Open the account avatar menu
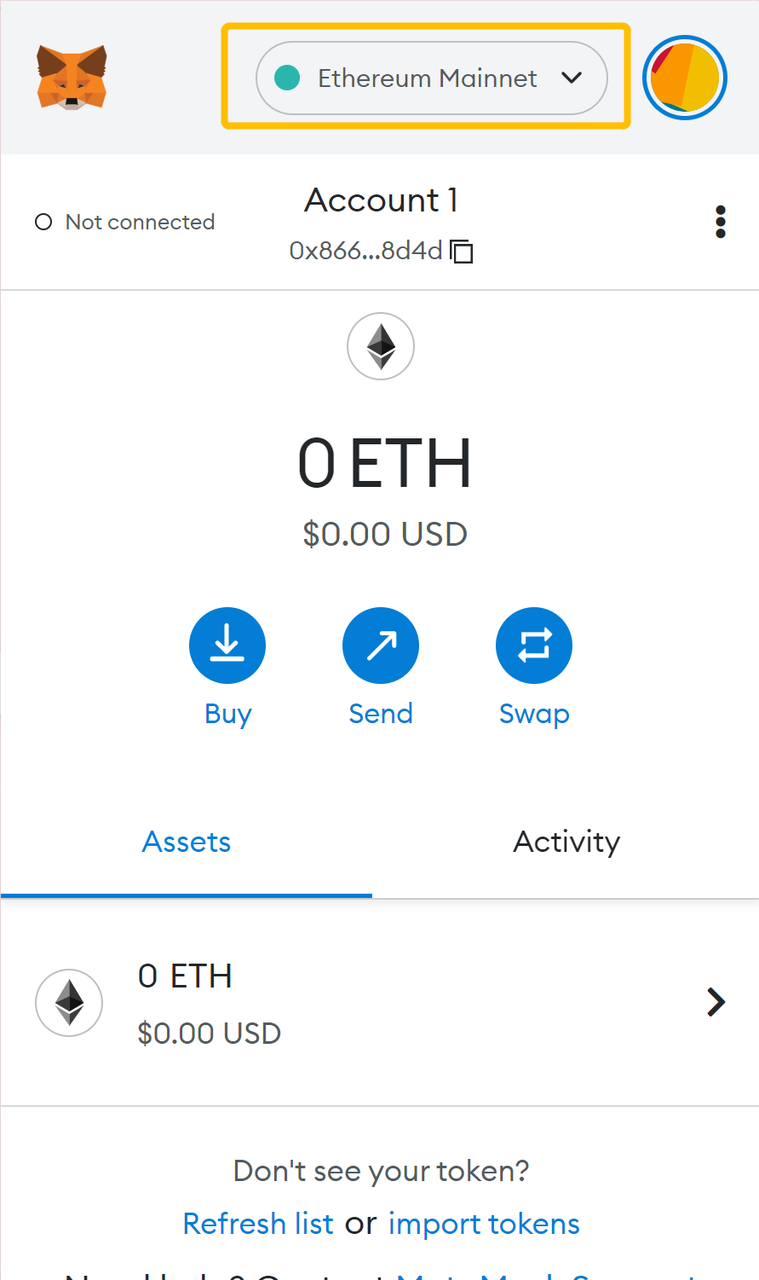Image resolution: width=759 pixels, height=1280 pixels. click(684, 77)
